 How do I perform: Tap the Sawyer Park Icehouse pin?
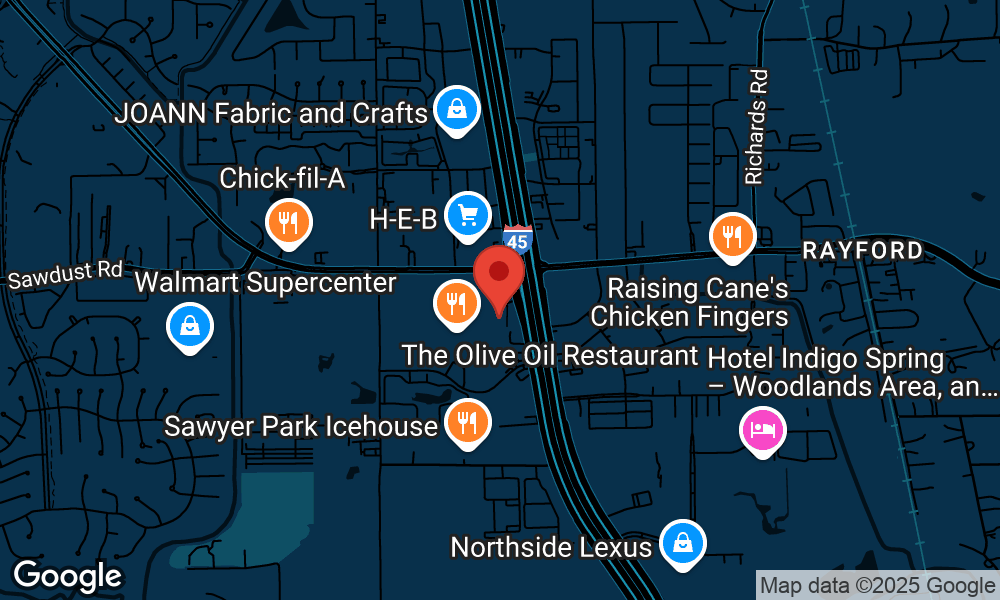(466, 422)
